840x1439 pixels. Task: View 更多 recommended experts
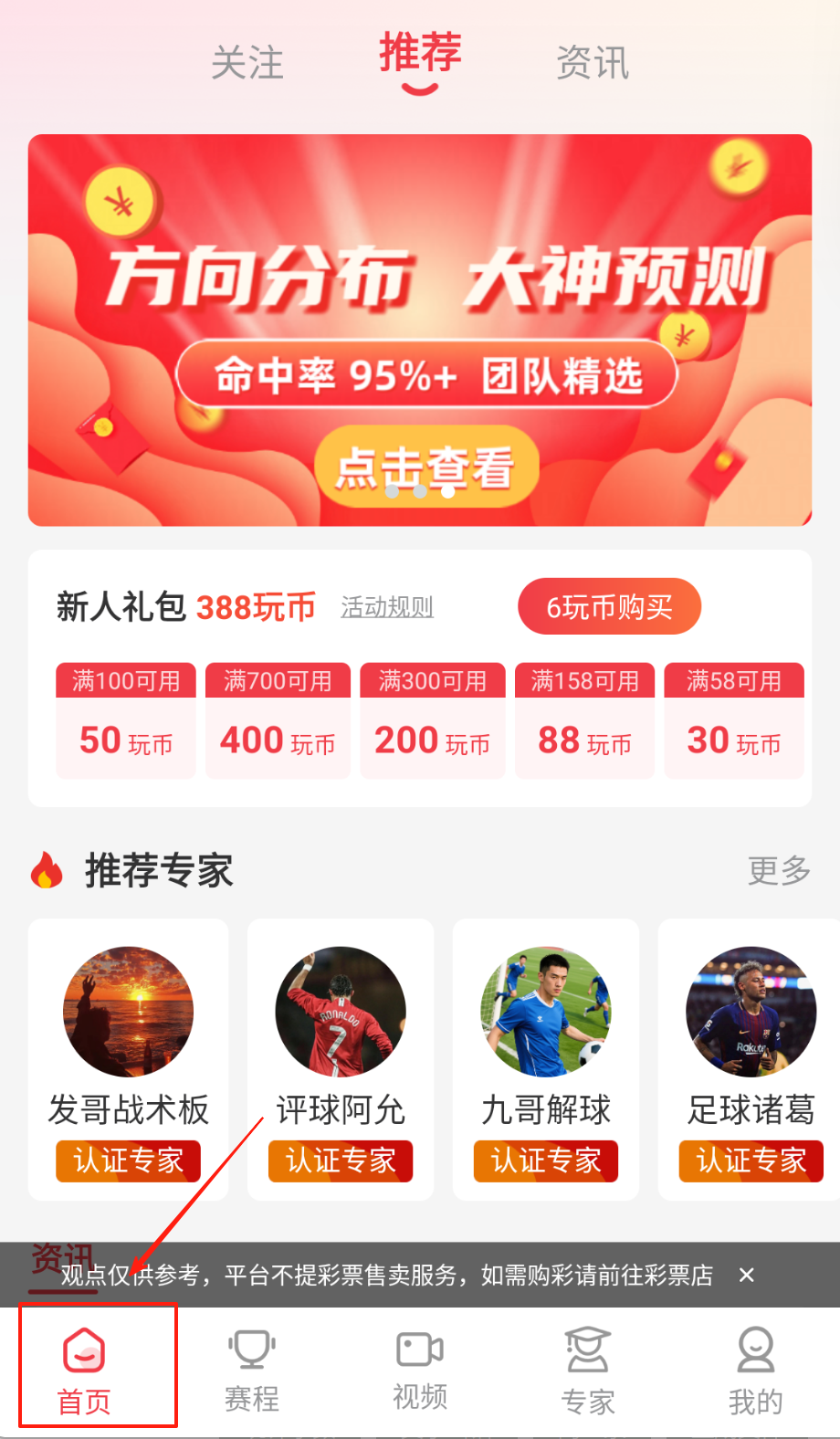click(779, 870)
